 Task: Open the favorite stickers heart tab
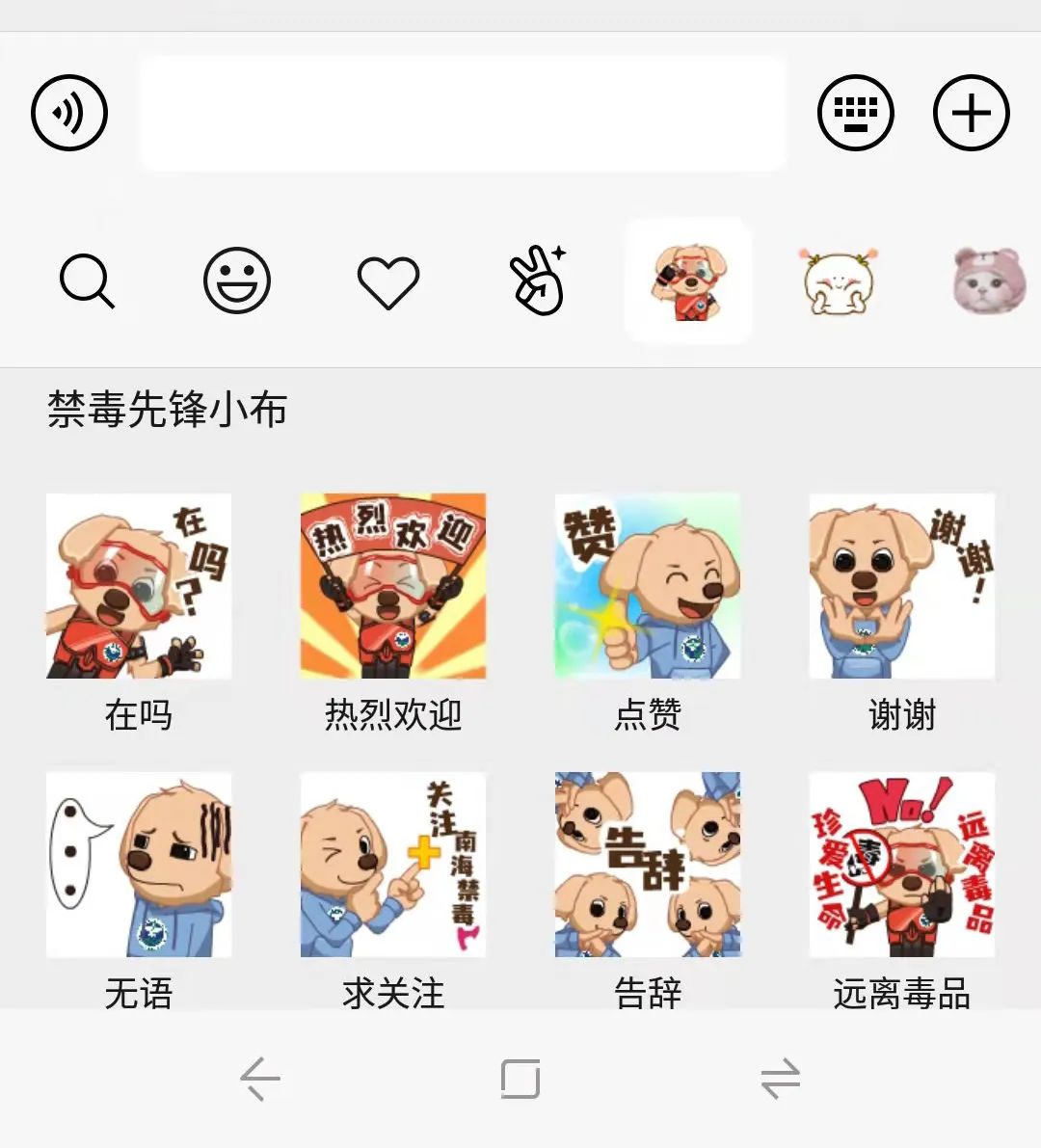[x=388, y=282]
